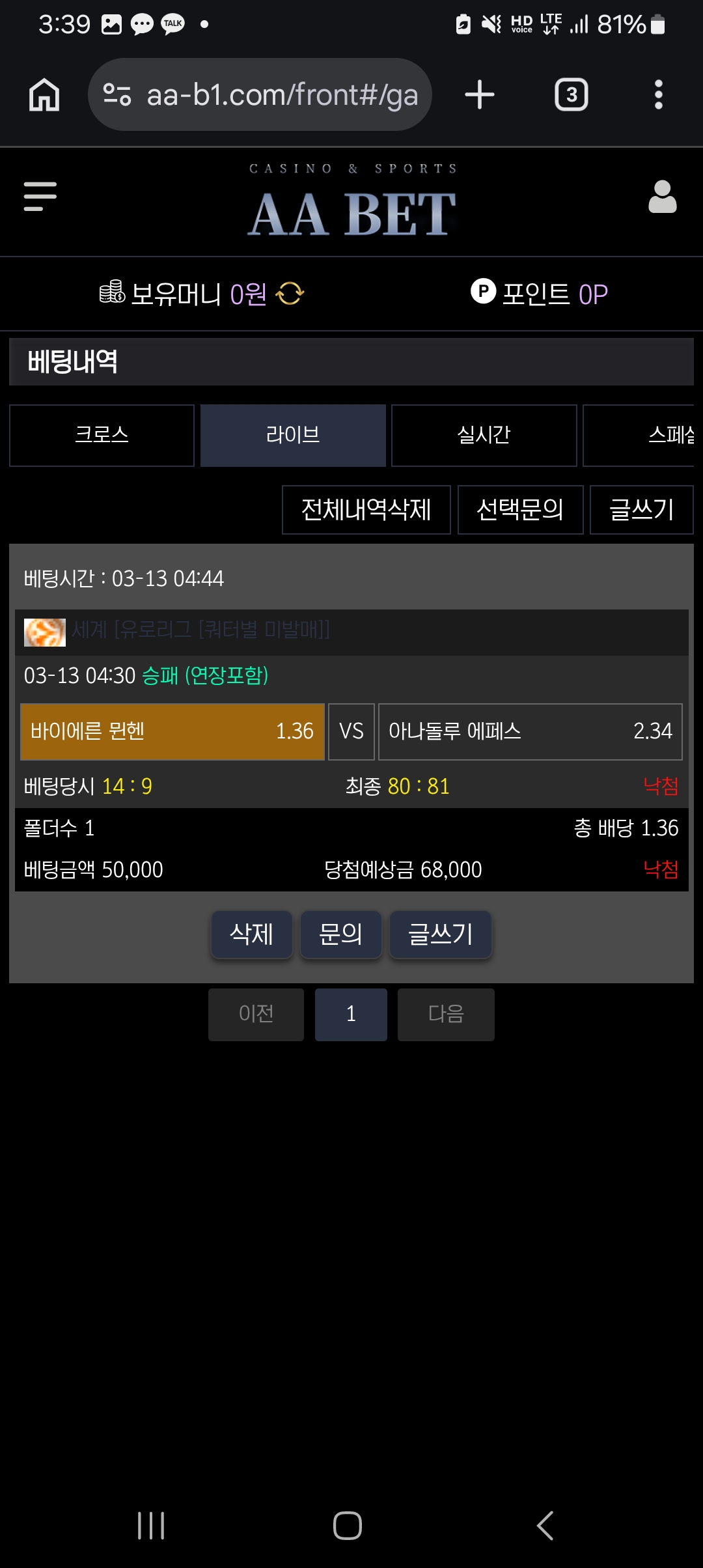Refresh the 보유머니 balance
The height and width of the screenshot is (1568, 703).
(x=290, y=294)
